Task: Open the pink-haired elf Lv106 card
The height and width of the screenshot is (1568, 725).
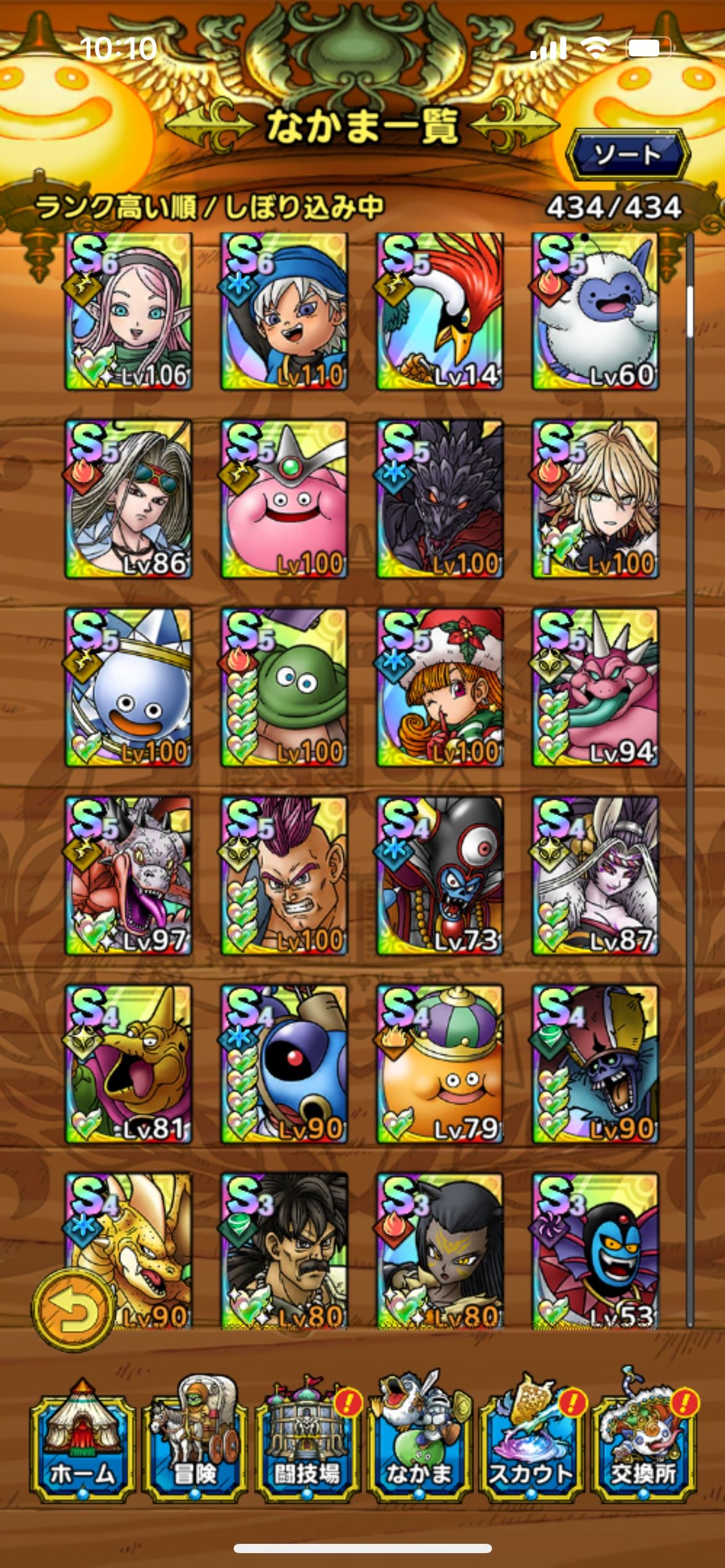Action: click(128, 311)
